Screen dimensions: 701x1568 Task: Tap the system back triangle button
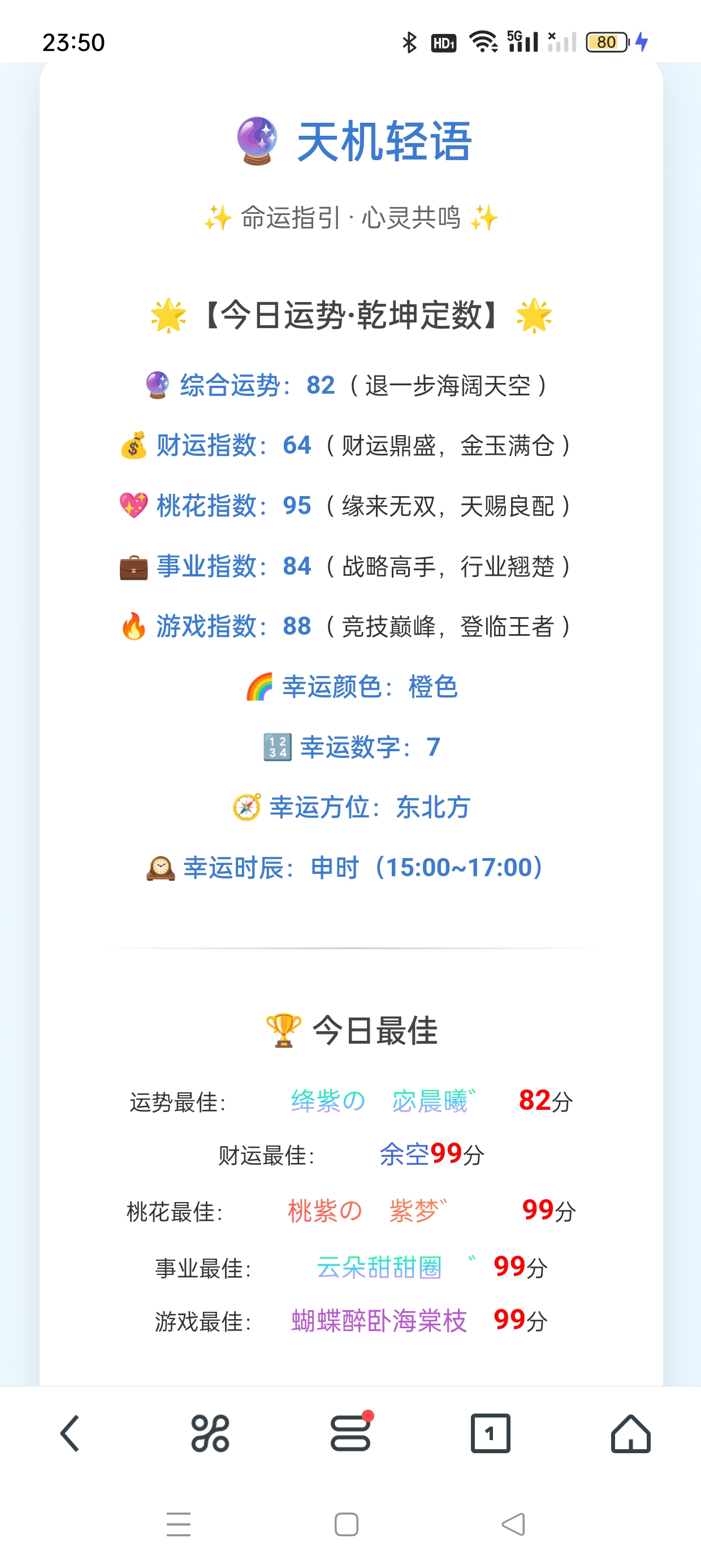coord(513,1524)
